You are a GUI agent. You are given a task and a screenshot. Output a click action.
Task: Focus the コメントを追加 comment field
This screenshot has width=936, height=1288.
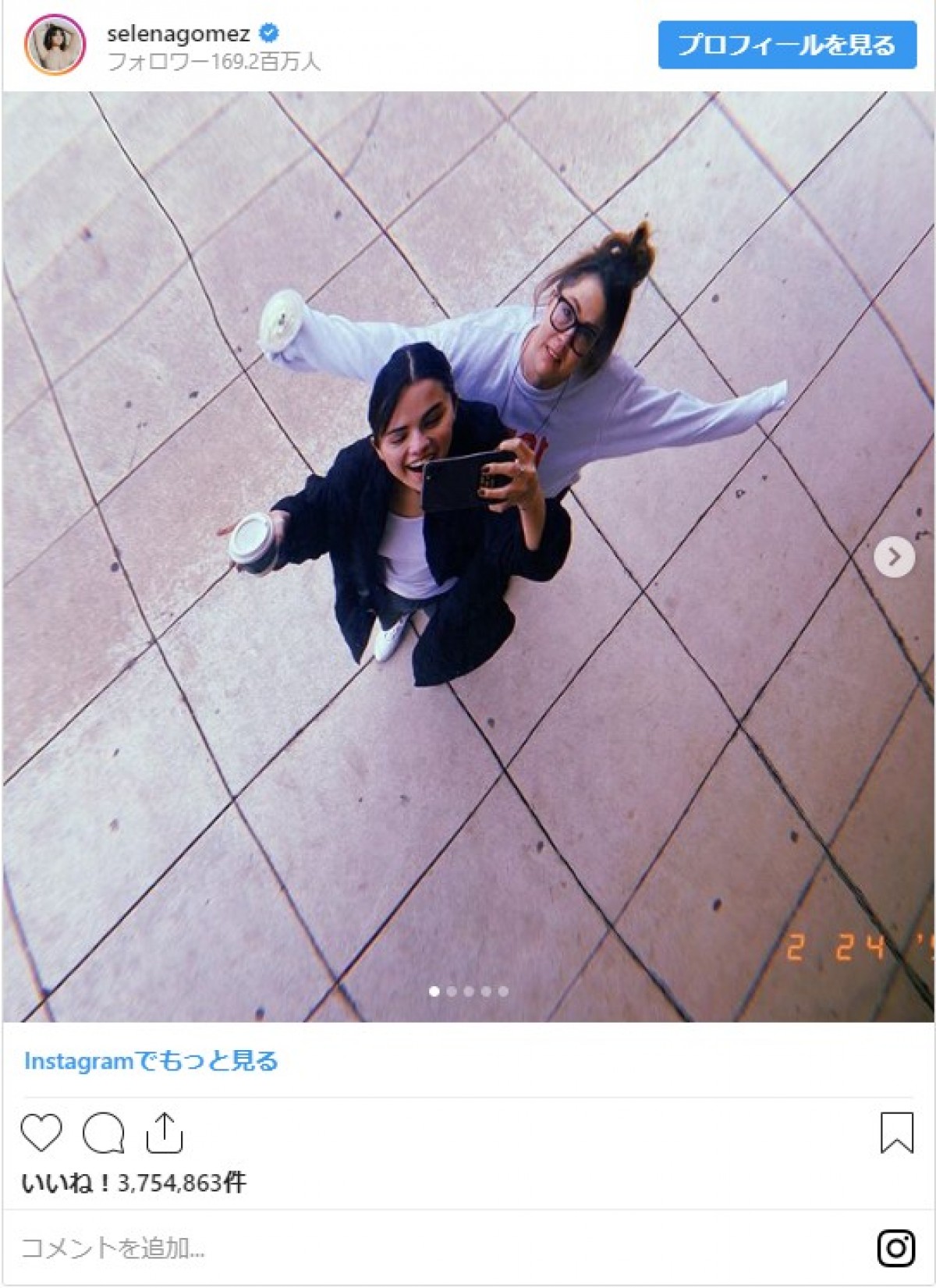390,1248
